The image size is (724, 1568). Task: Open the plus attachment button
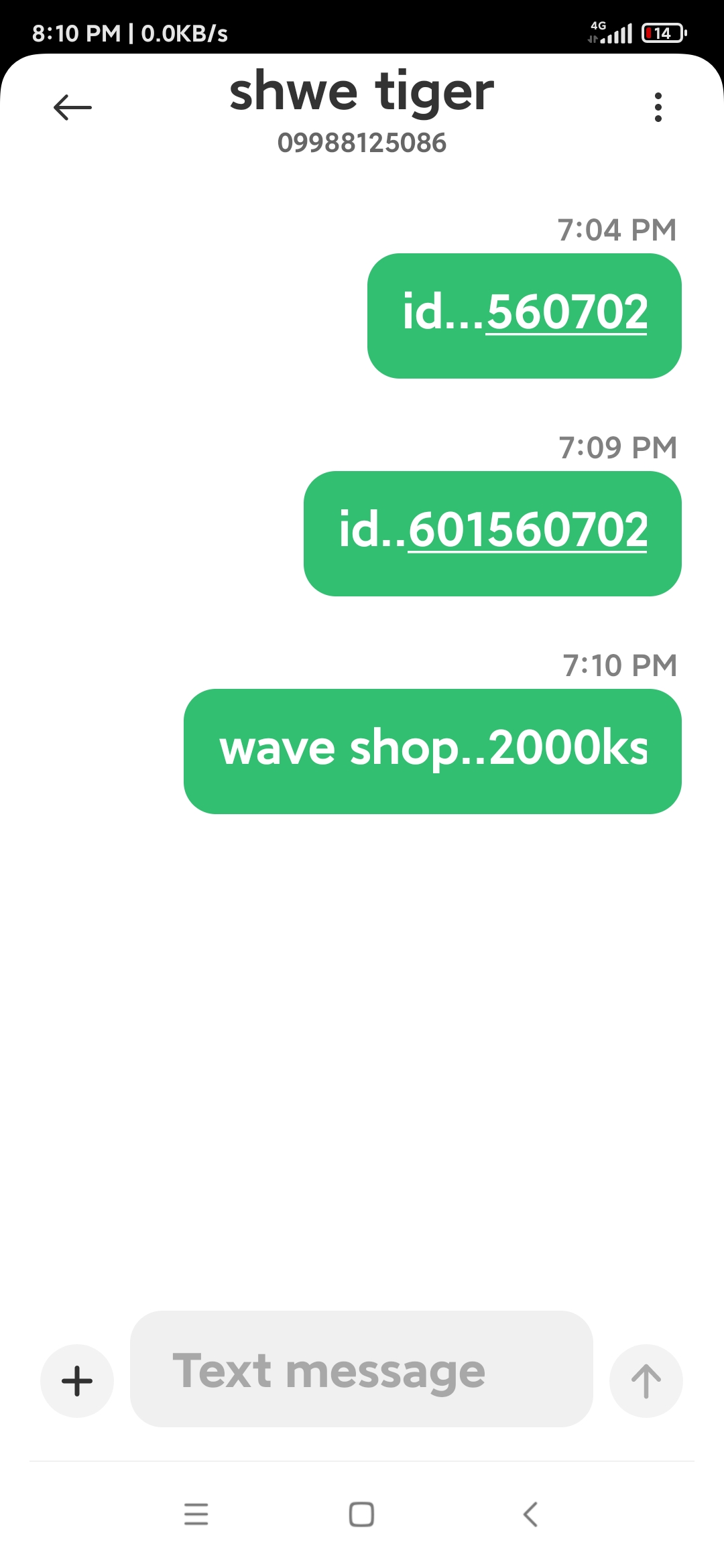[77, 1381]
